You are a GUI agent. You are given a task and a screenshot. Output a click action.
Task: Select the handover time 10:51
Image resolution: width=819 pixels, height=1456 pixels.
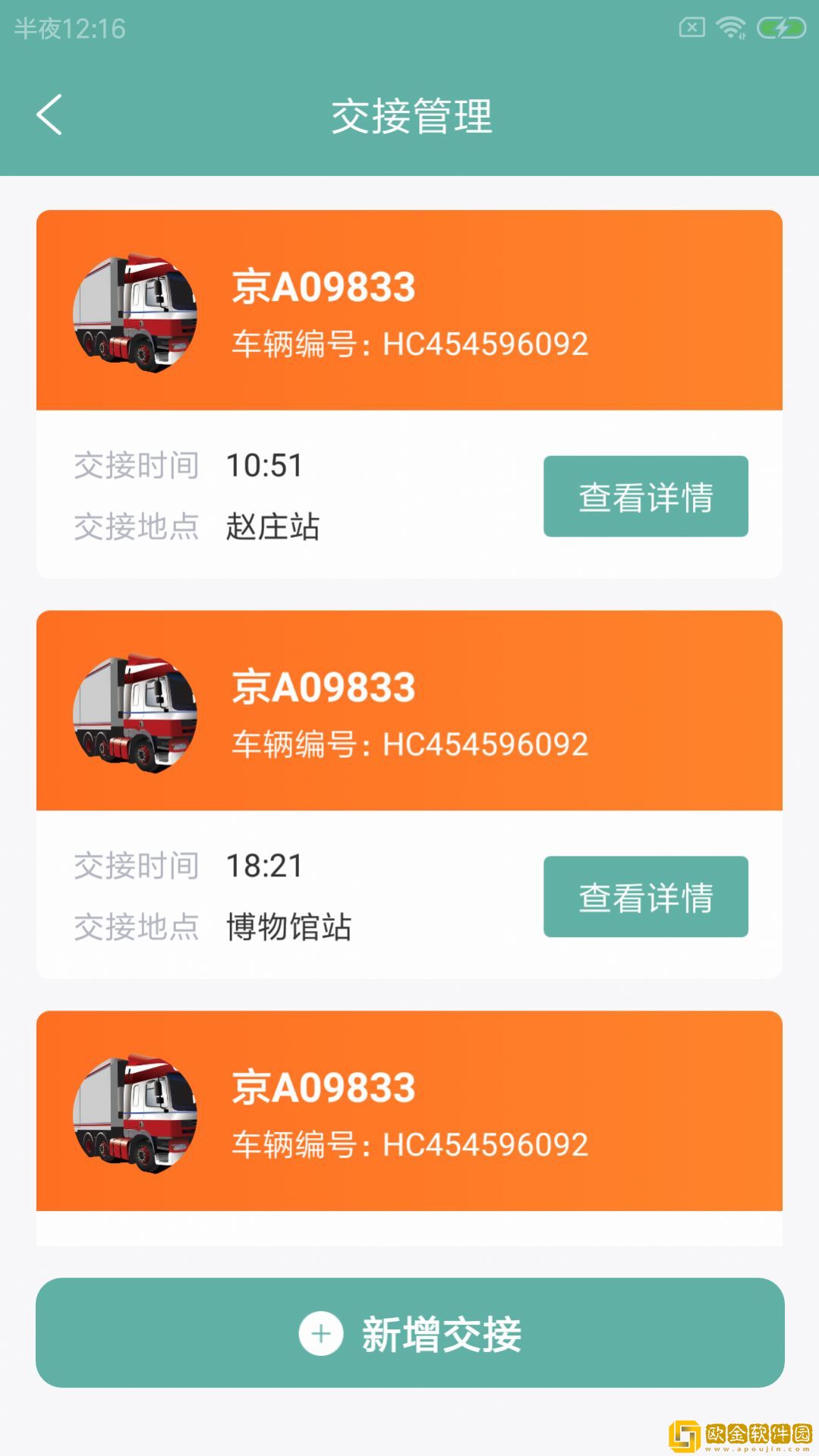coord(266,466)
